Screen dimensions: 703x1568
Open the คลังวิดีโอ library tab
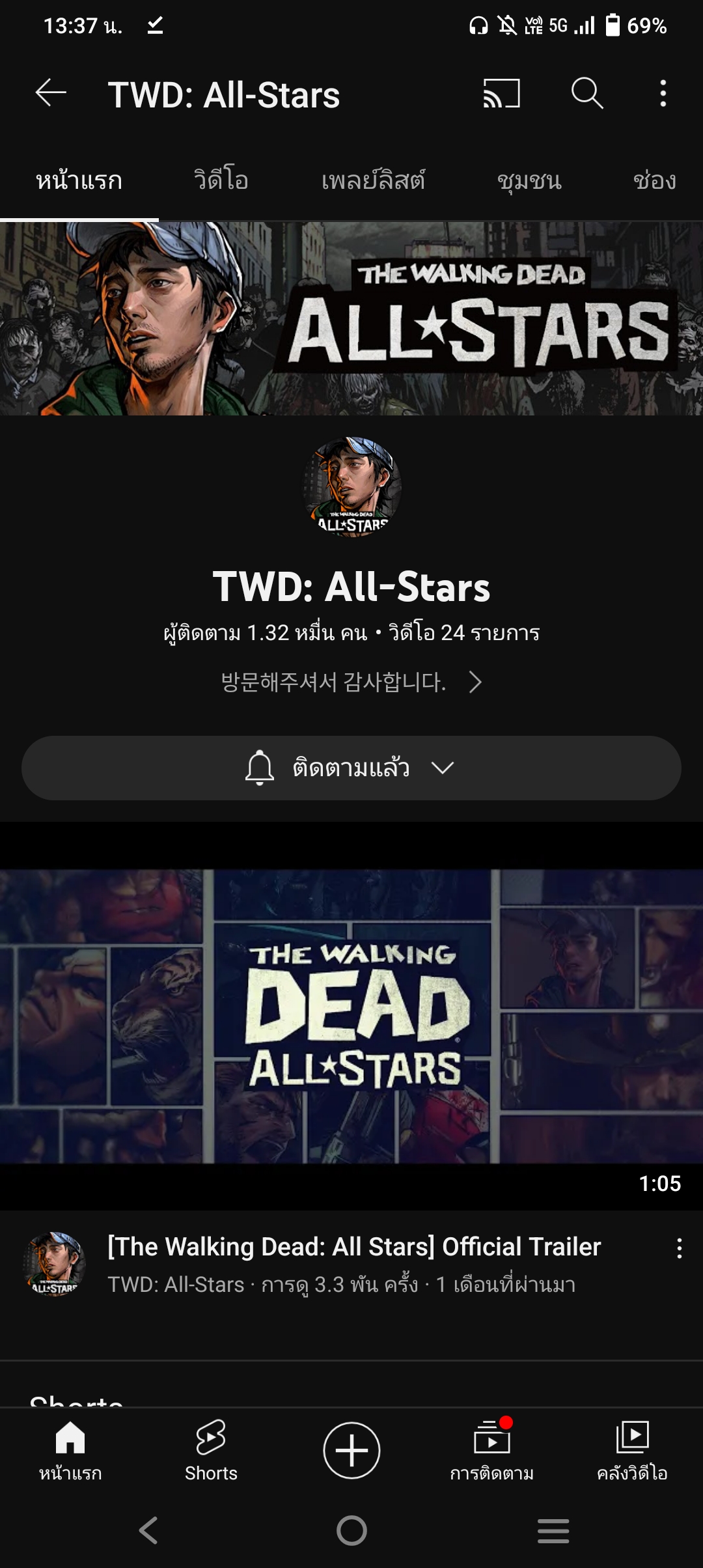(x=632, y=1449)
